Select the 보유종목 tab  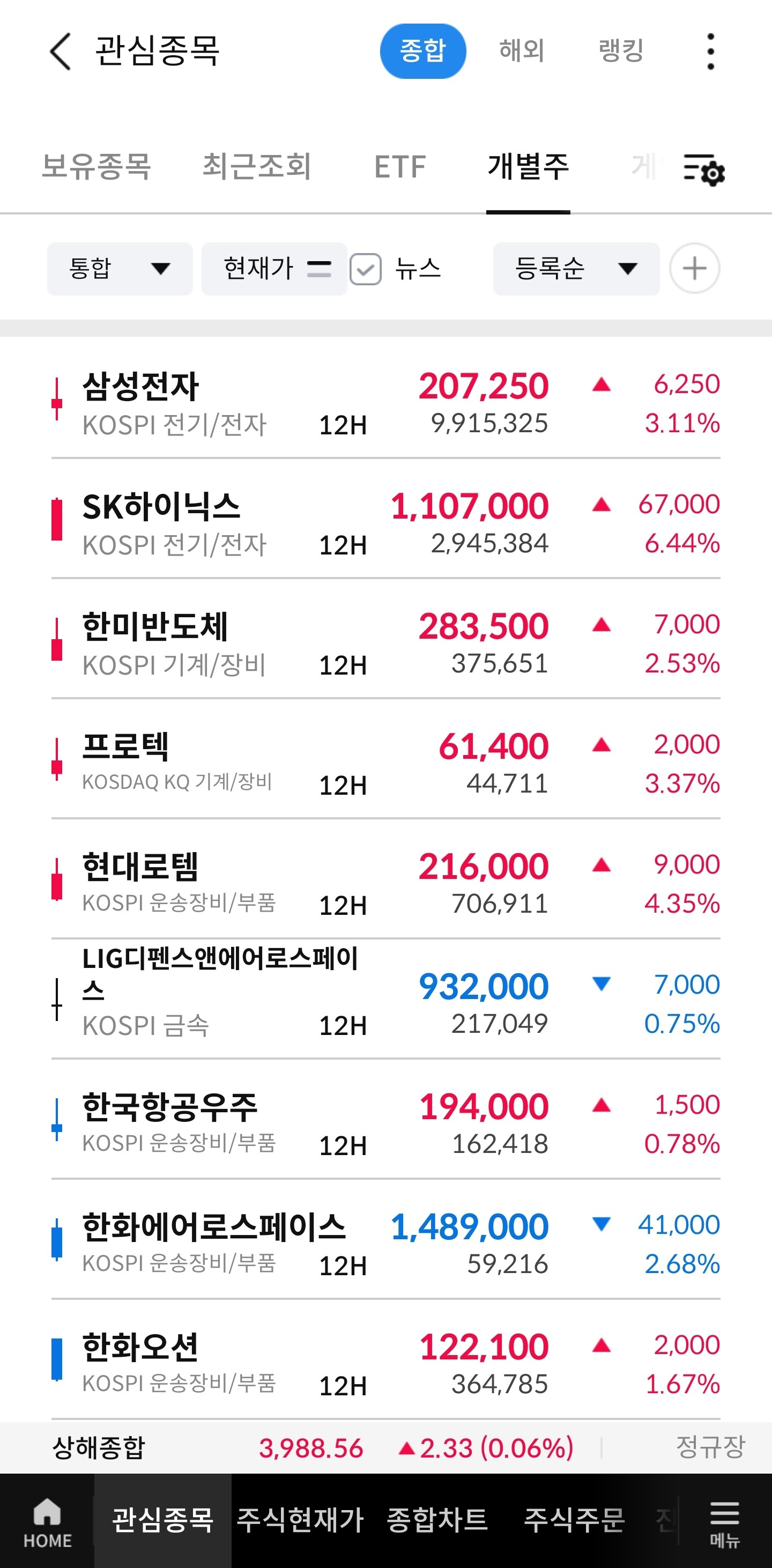tap(96, 167)
